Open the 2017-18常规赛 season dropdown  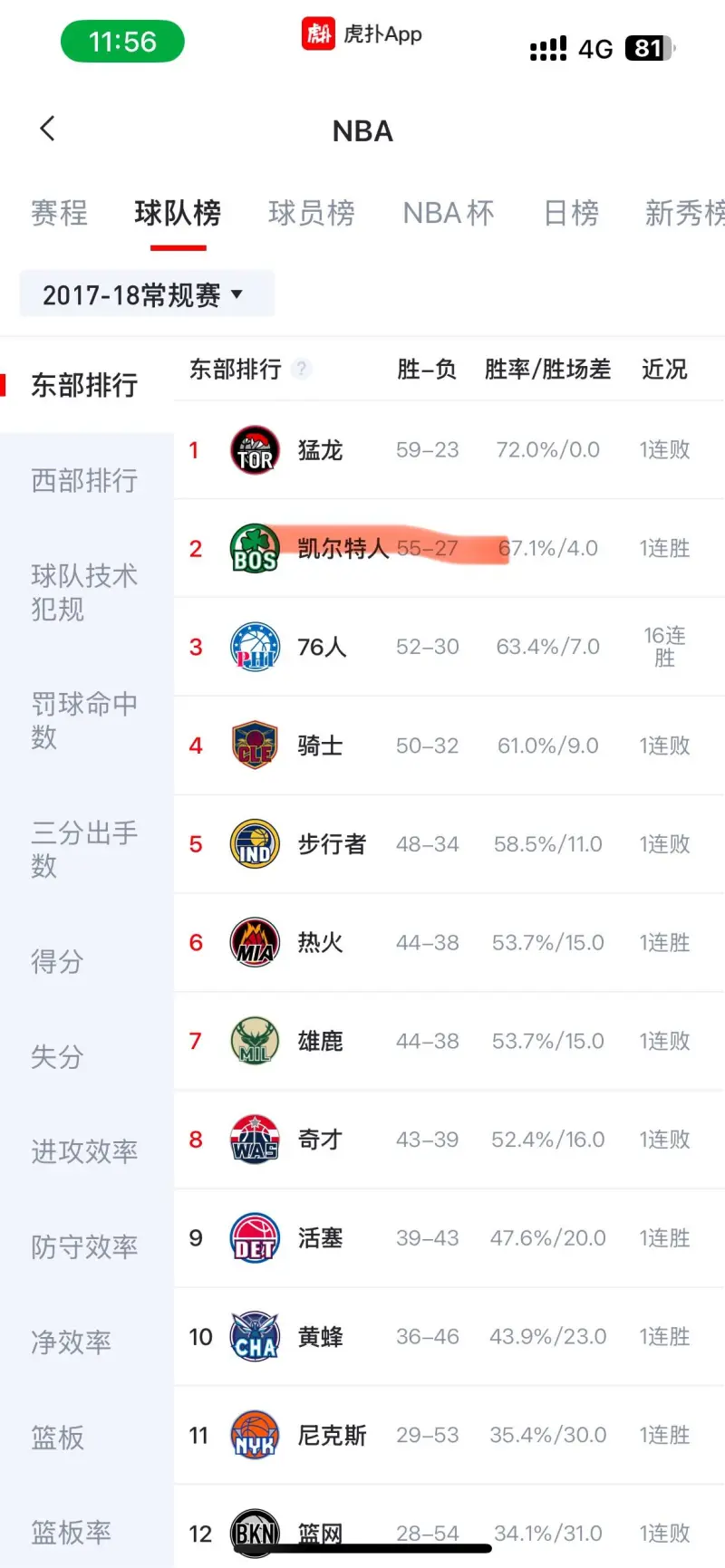pos(145,294)
